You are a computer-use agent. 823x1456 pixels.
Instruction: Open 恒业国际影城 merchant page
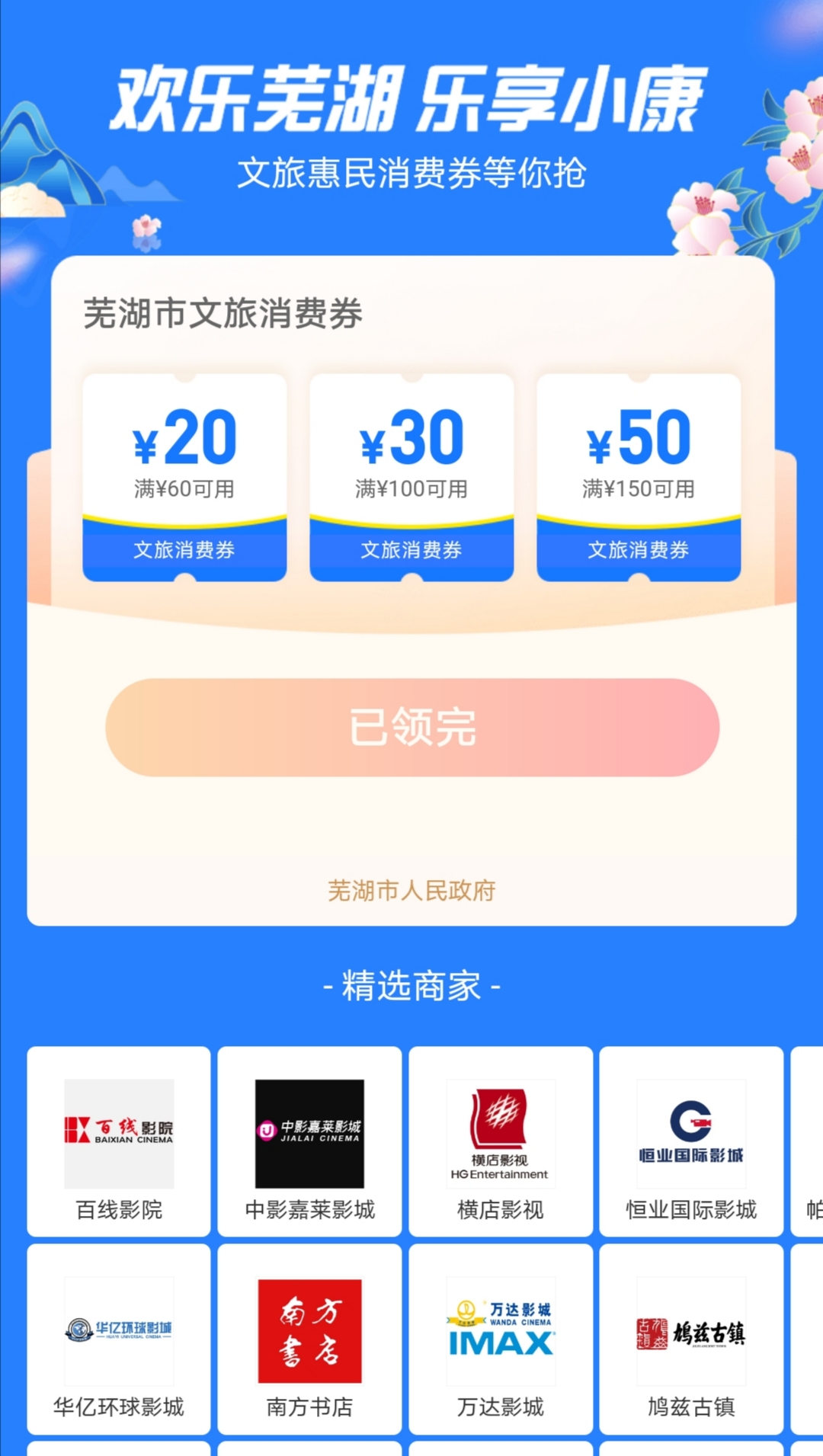pos(691,1141)
